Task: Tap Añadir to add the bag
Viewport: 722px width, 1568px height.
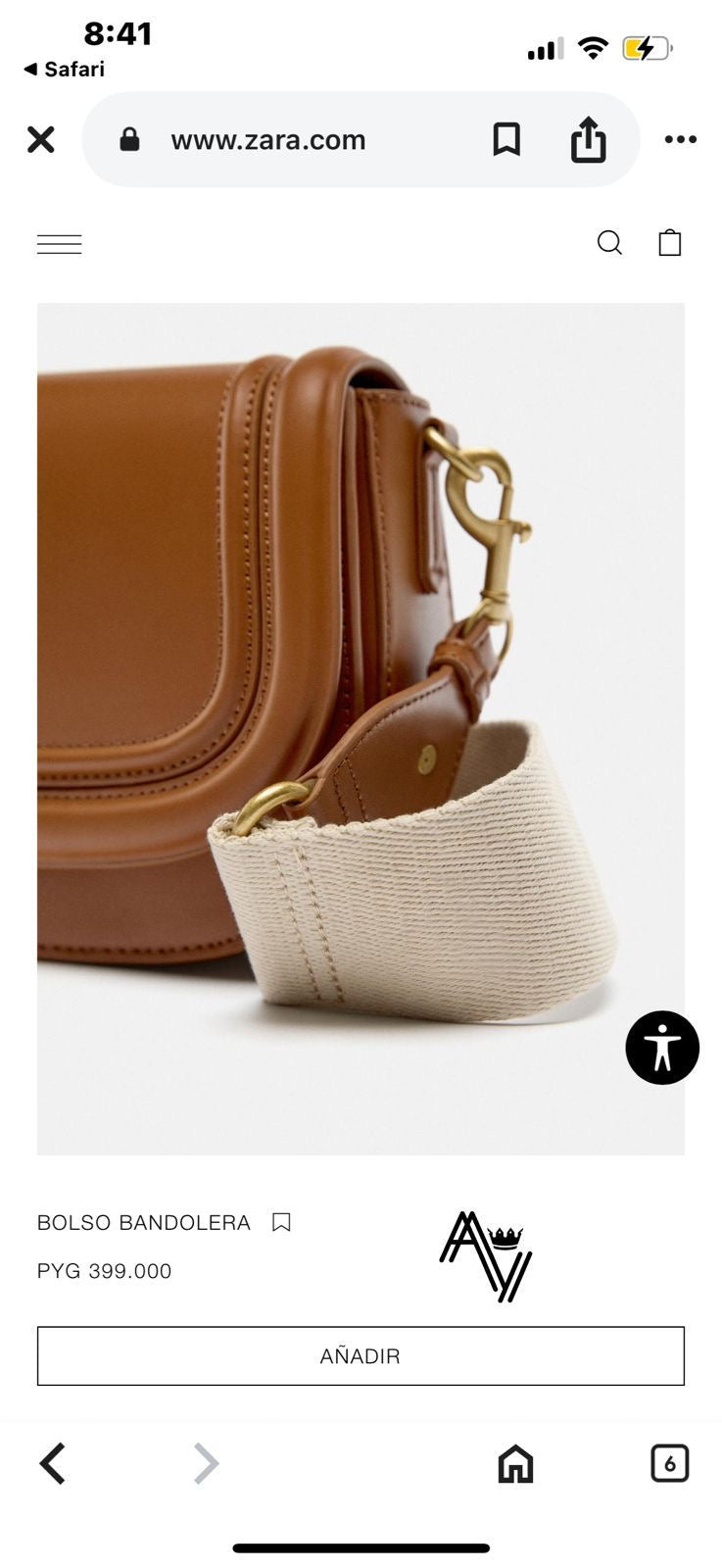Action: point(361,1356)
